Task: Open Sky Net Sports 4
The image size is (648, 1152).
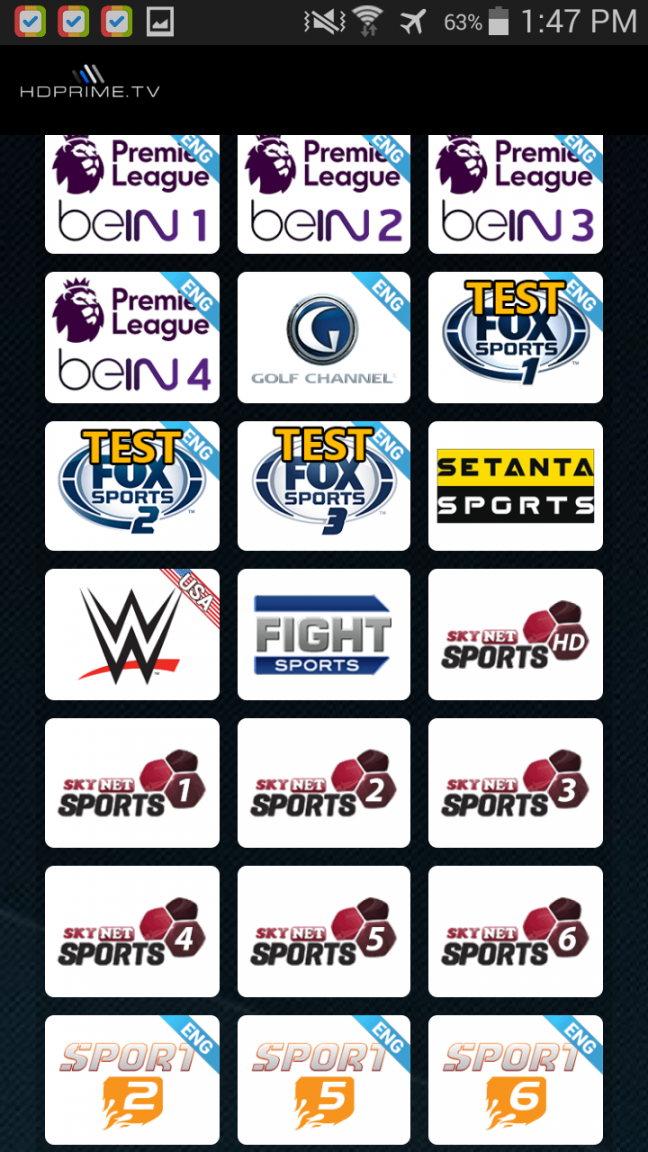Action: (132, 931)
